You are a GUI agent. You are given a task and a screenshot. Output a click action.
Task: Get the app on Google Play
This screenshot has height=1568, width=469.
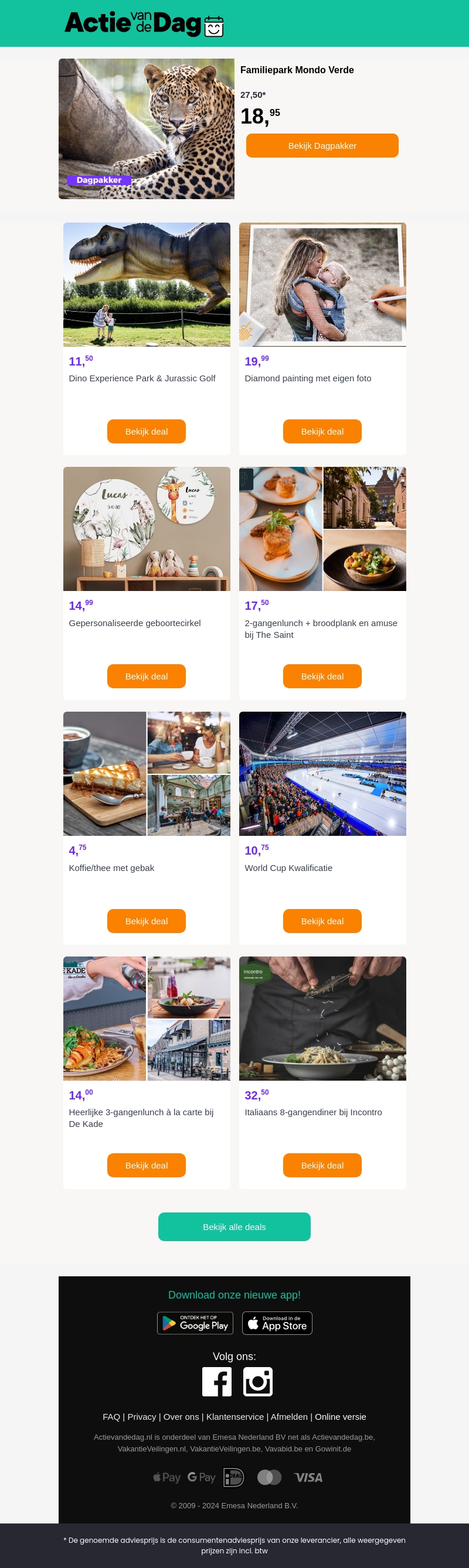[x=195, y=1323]
